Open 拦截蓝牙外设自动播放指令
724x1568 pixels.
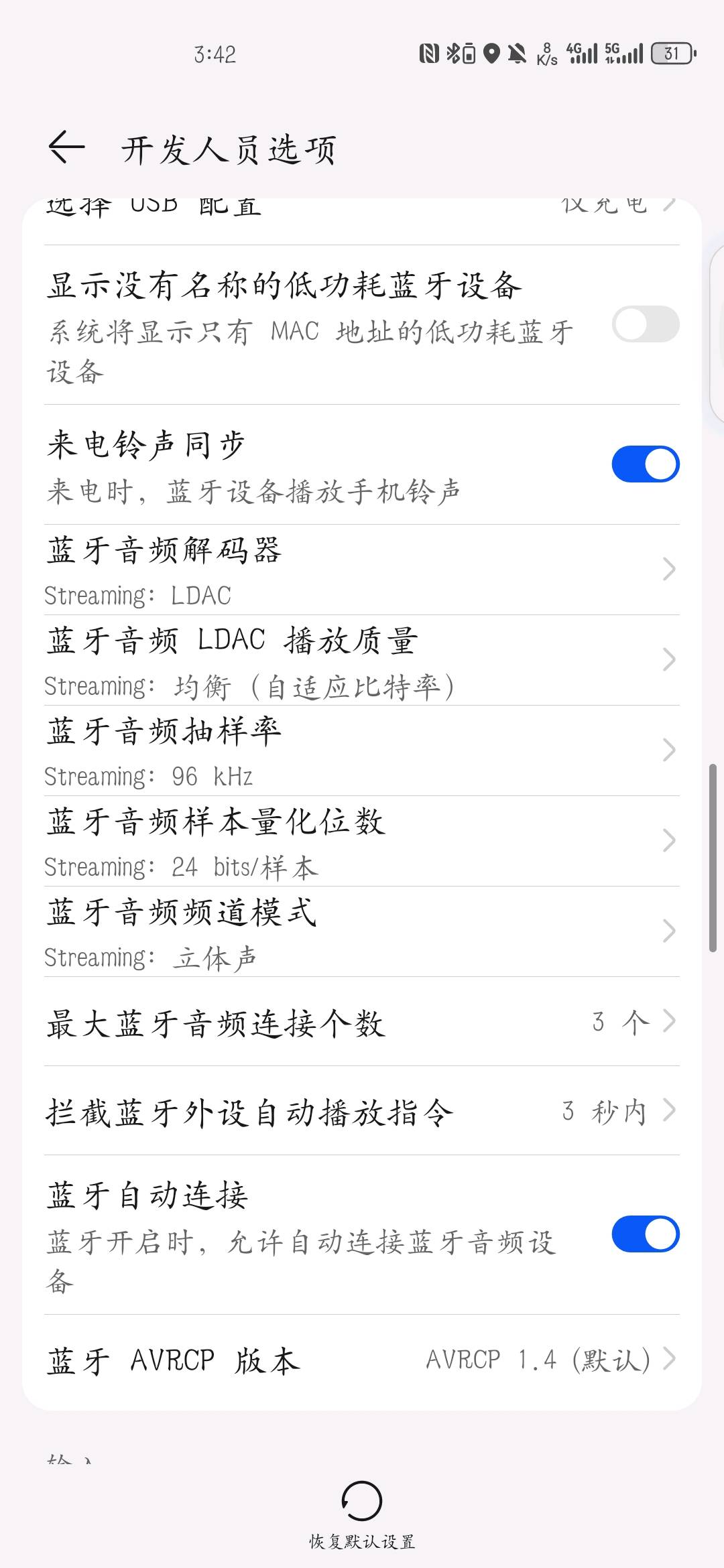pos(362,1112)
